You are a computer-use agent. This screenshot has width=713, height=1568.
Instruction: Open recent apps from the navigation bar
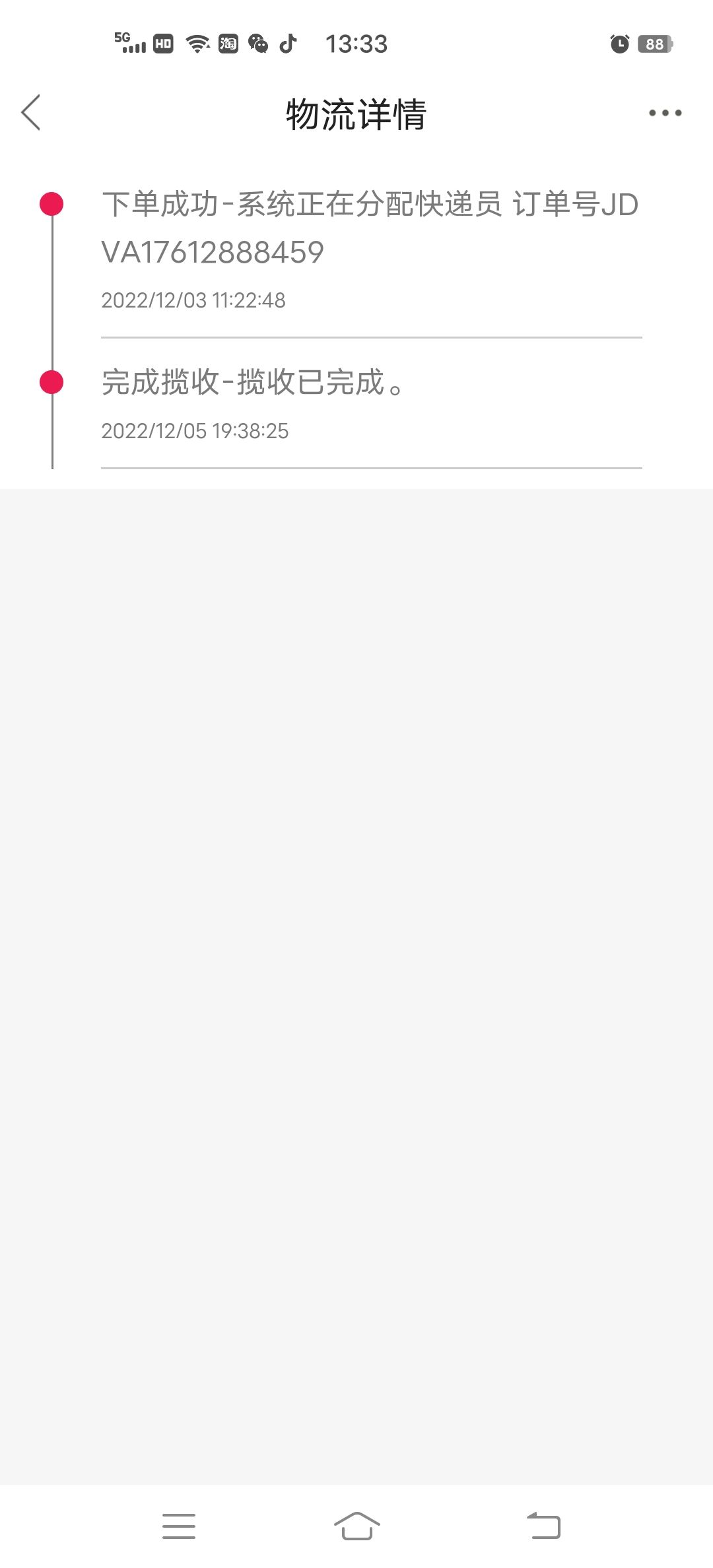[179, 1526]
